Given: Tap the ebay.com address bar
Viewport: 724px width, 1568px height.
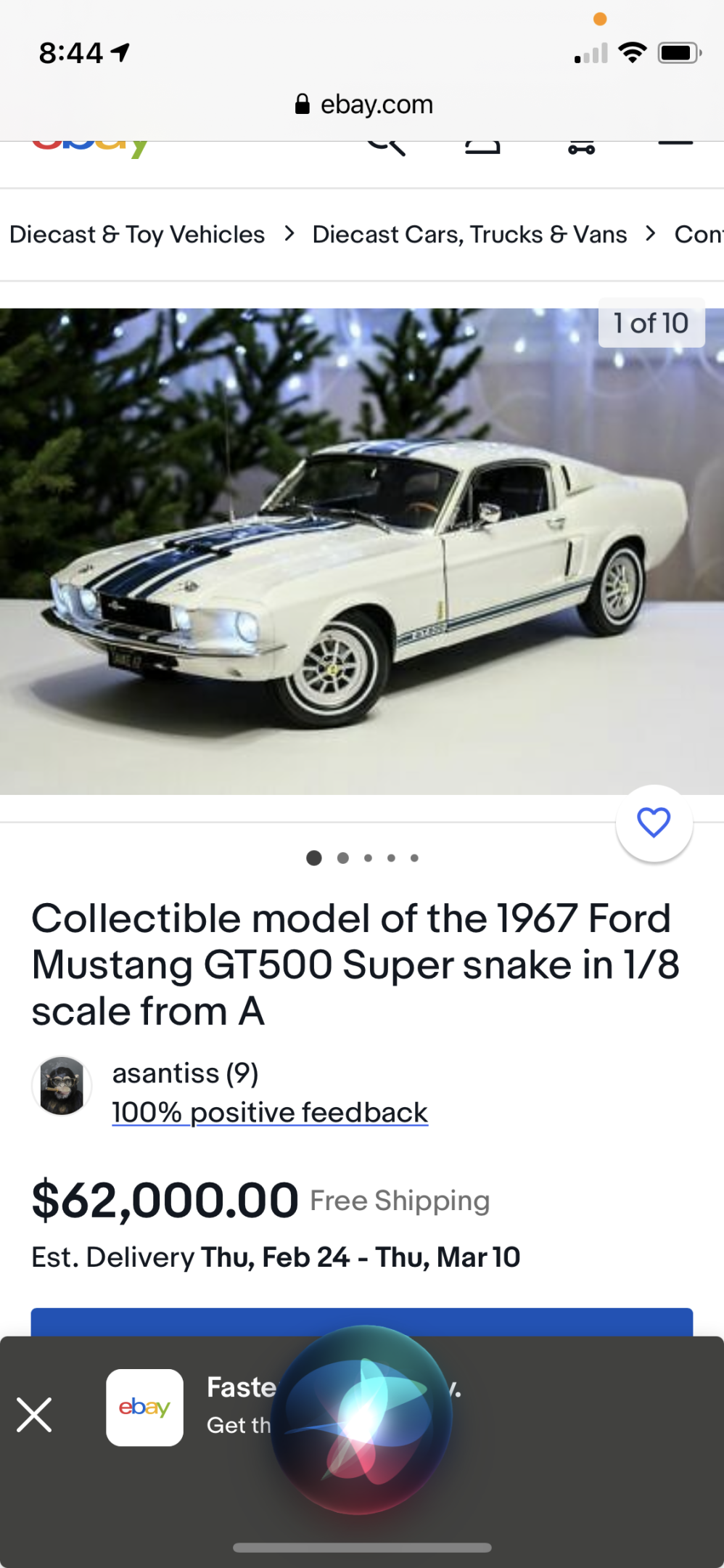Looking at the screenshot, I should pos(364,105).
